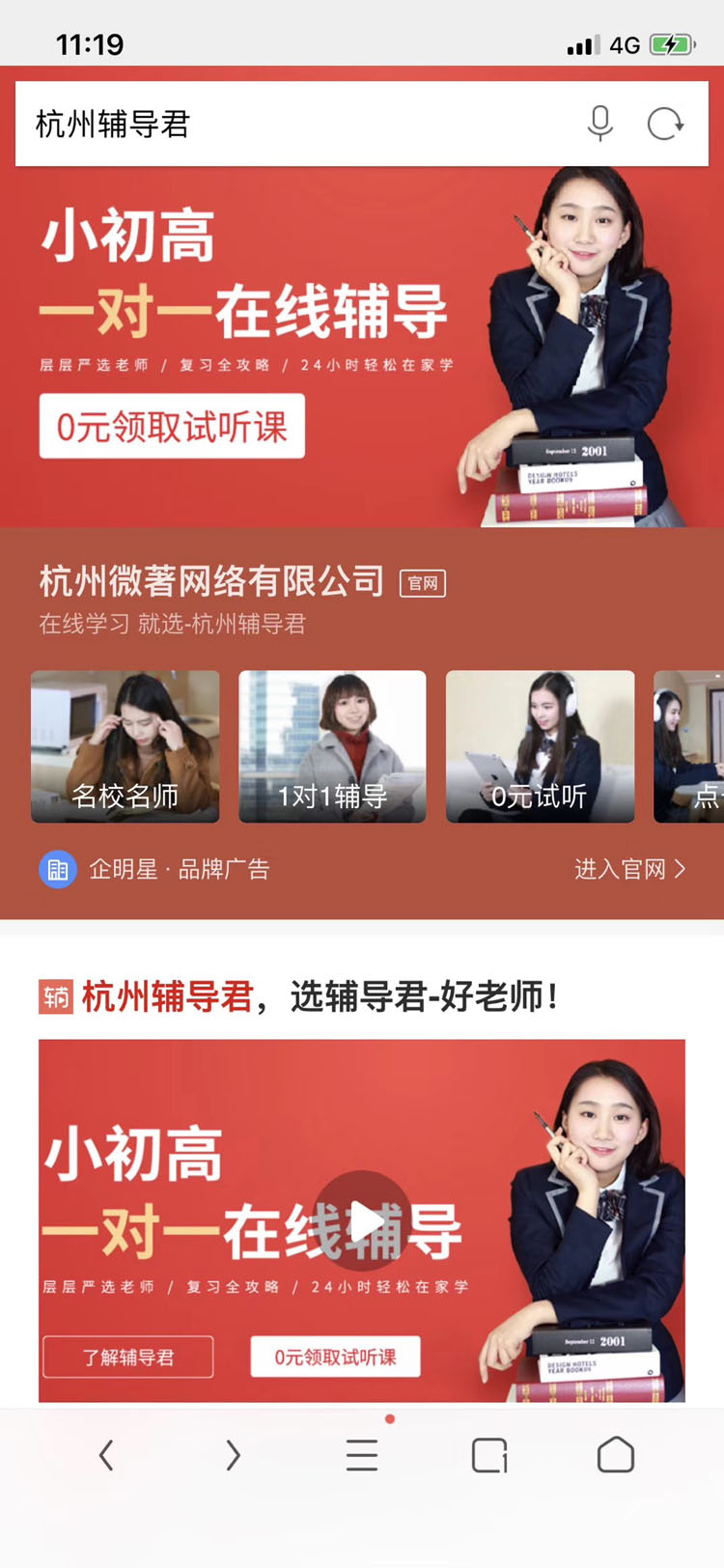The image size is (724, 1568).
Task: Tap the 0元领取试听课 button in top banner
Action: coord(172,426)
